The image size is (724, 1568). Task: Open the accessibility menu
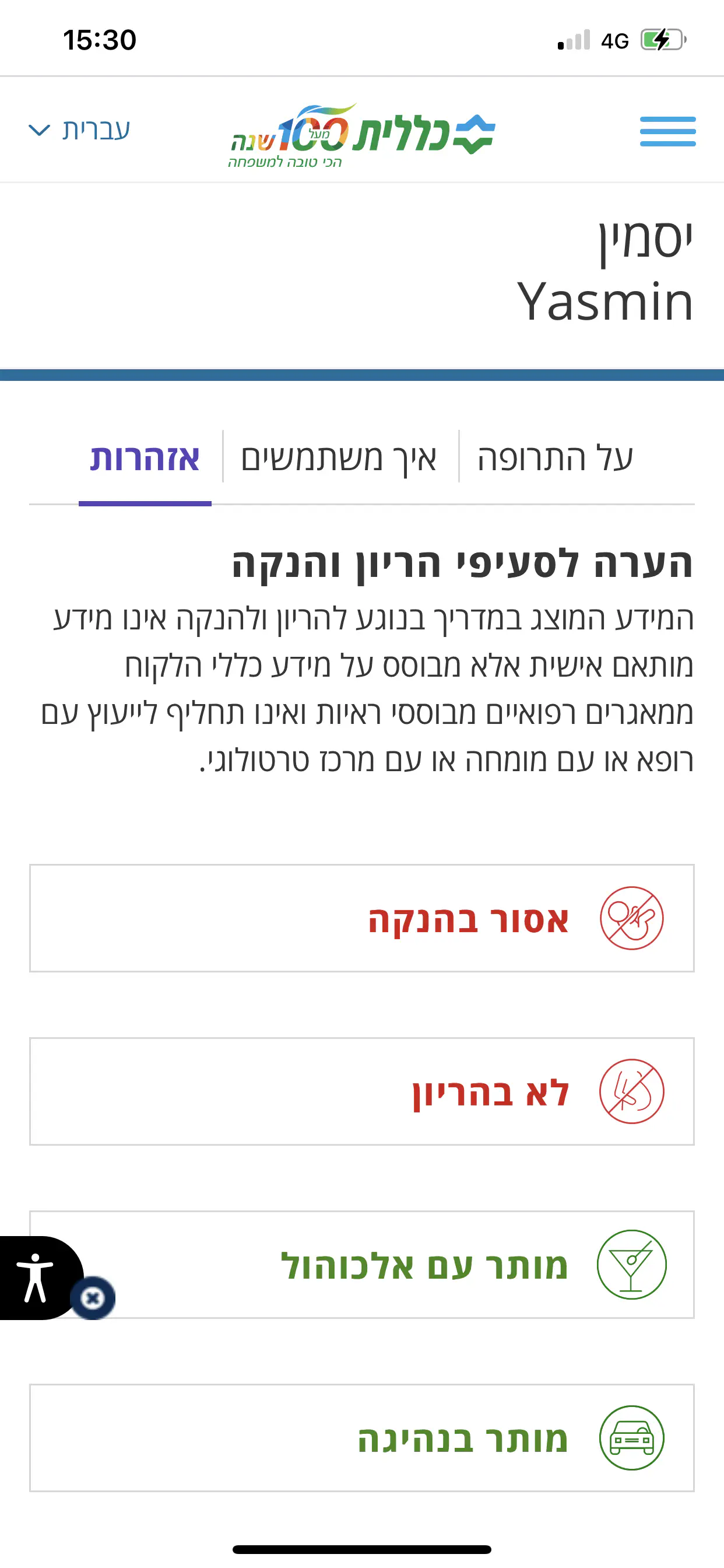(x=36, y=1277)
